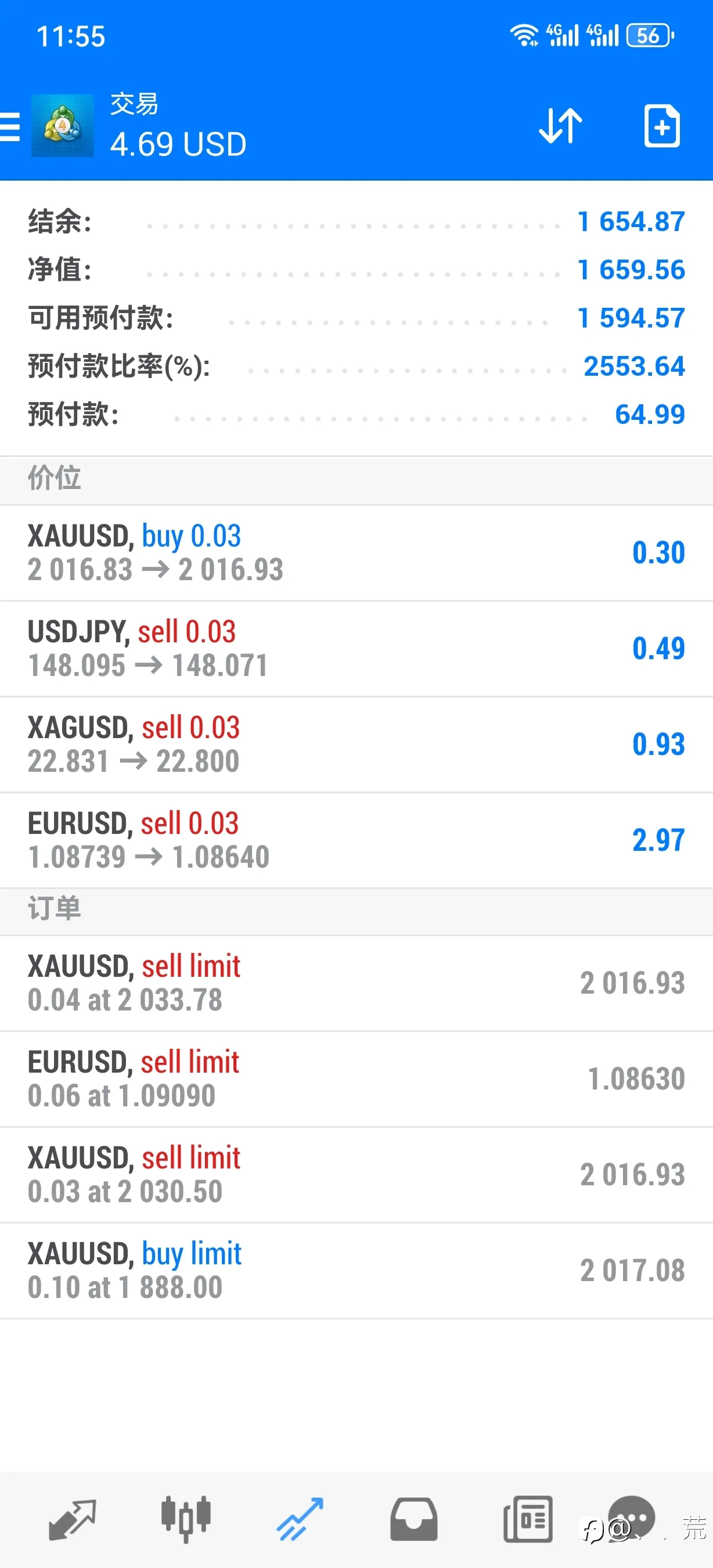Image resolution: width=713 pixels, height=1568 pixels.
Task: Switch to the History inbox tab
Action: pyautogui.click(x=413, y=1520)
